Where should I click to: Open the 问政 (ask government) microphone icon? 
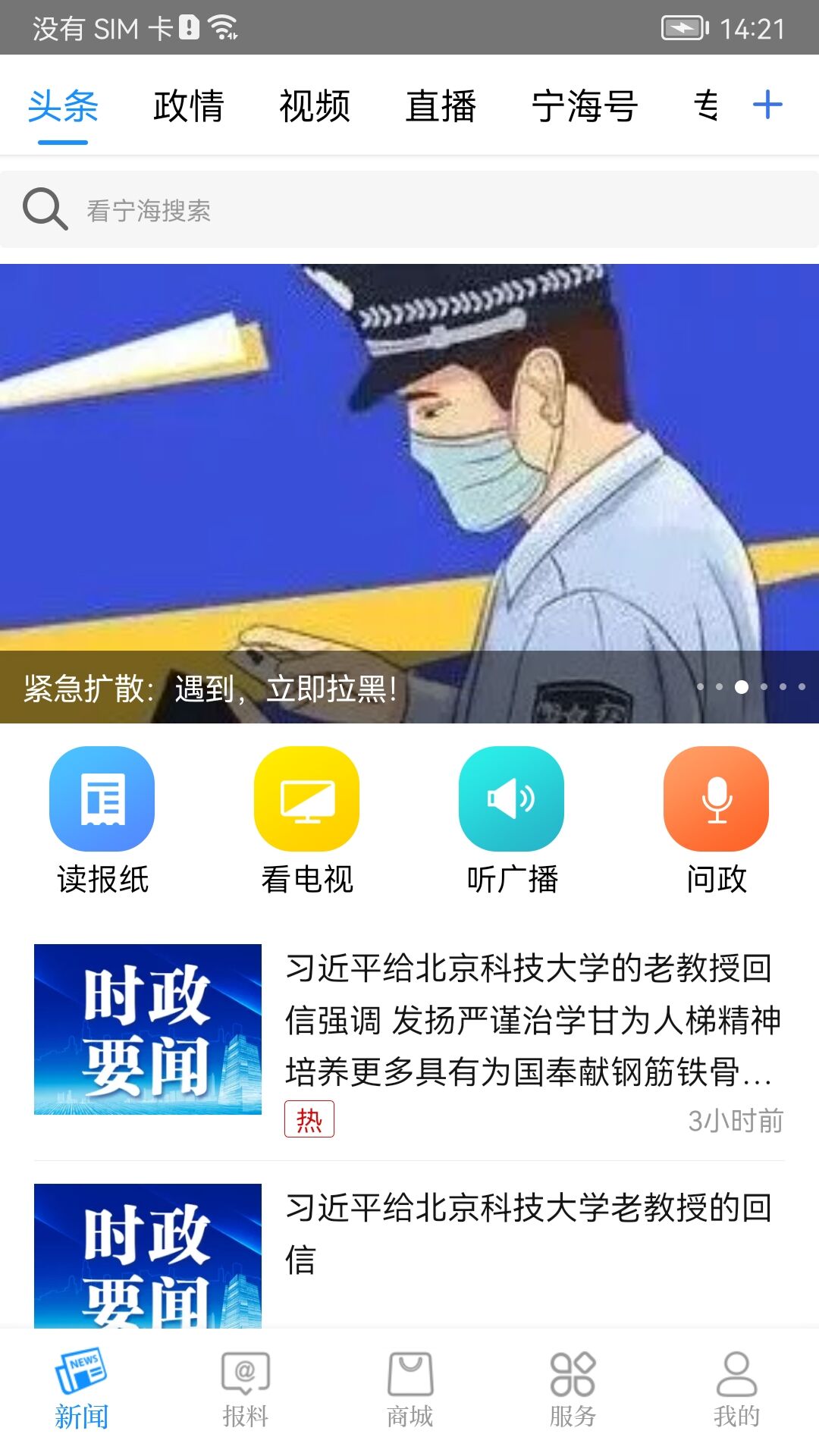point(716,799)
